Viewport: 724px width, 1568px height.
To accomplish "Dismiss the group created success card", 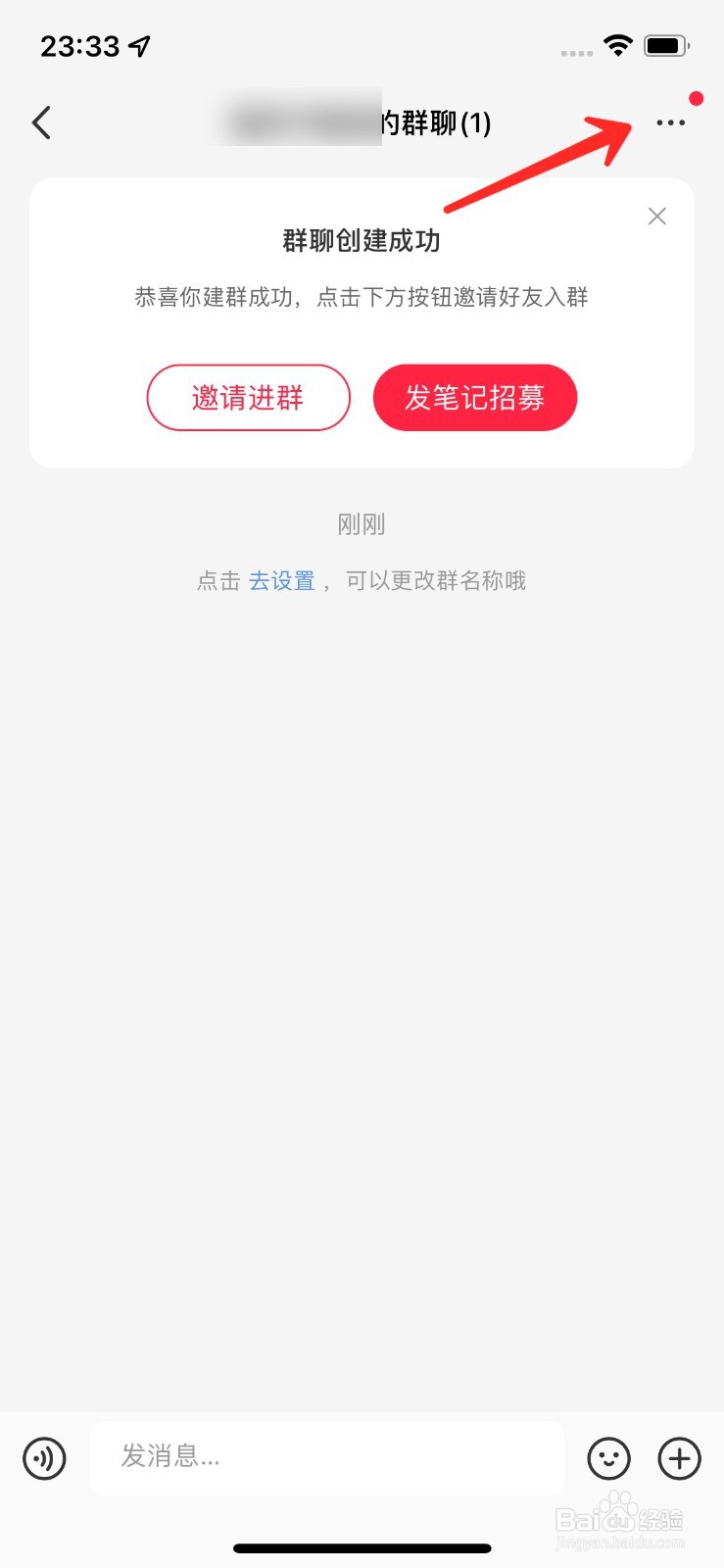I will pos(657,216).
